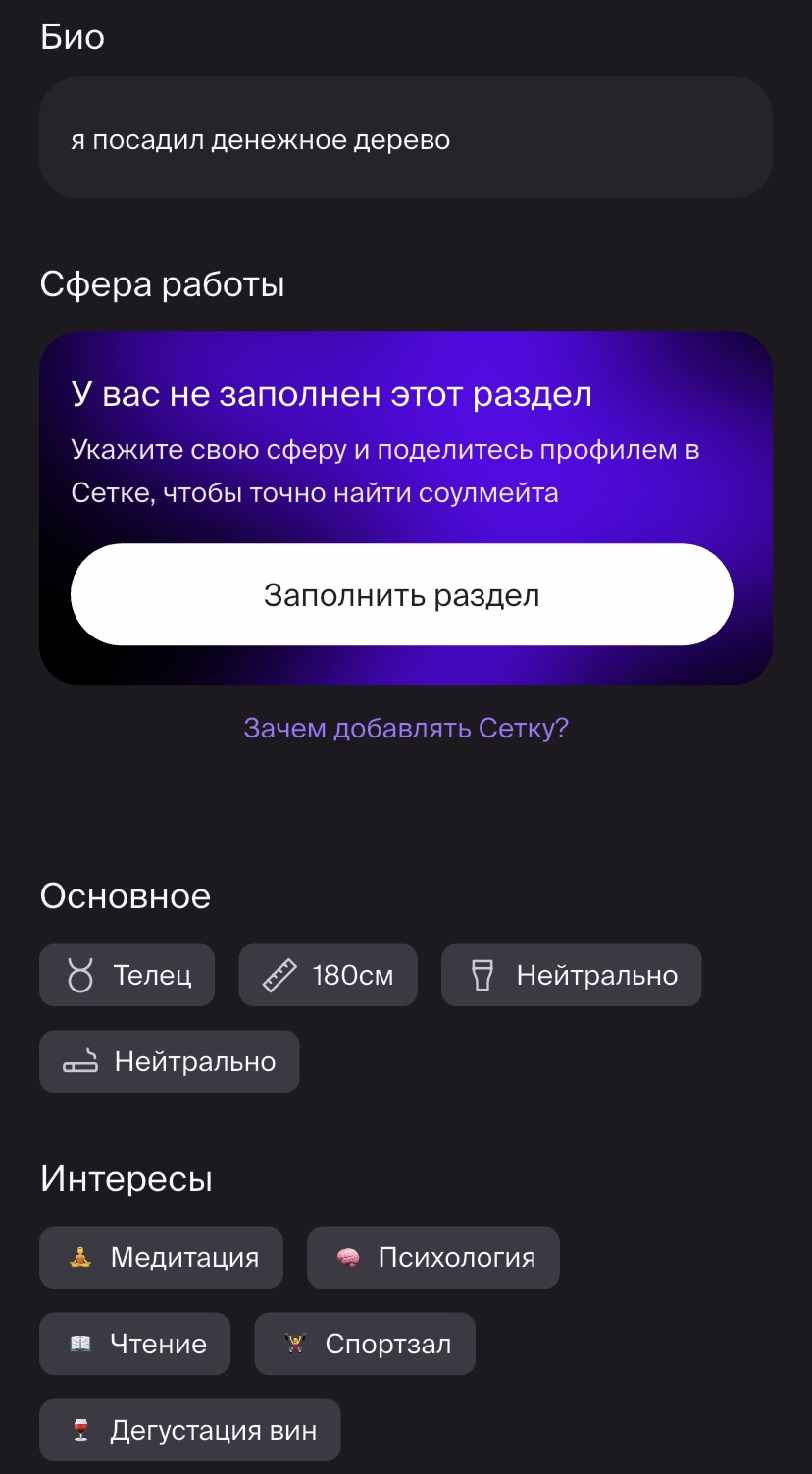
Task: Open the Зачем добавлять Сетку? link
Action: pyautogui.click(x=405, y=728)
